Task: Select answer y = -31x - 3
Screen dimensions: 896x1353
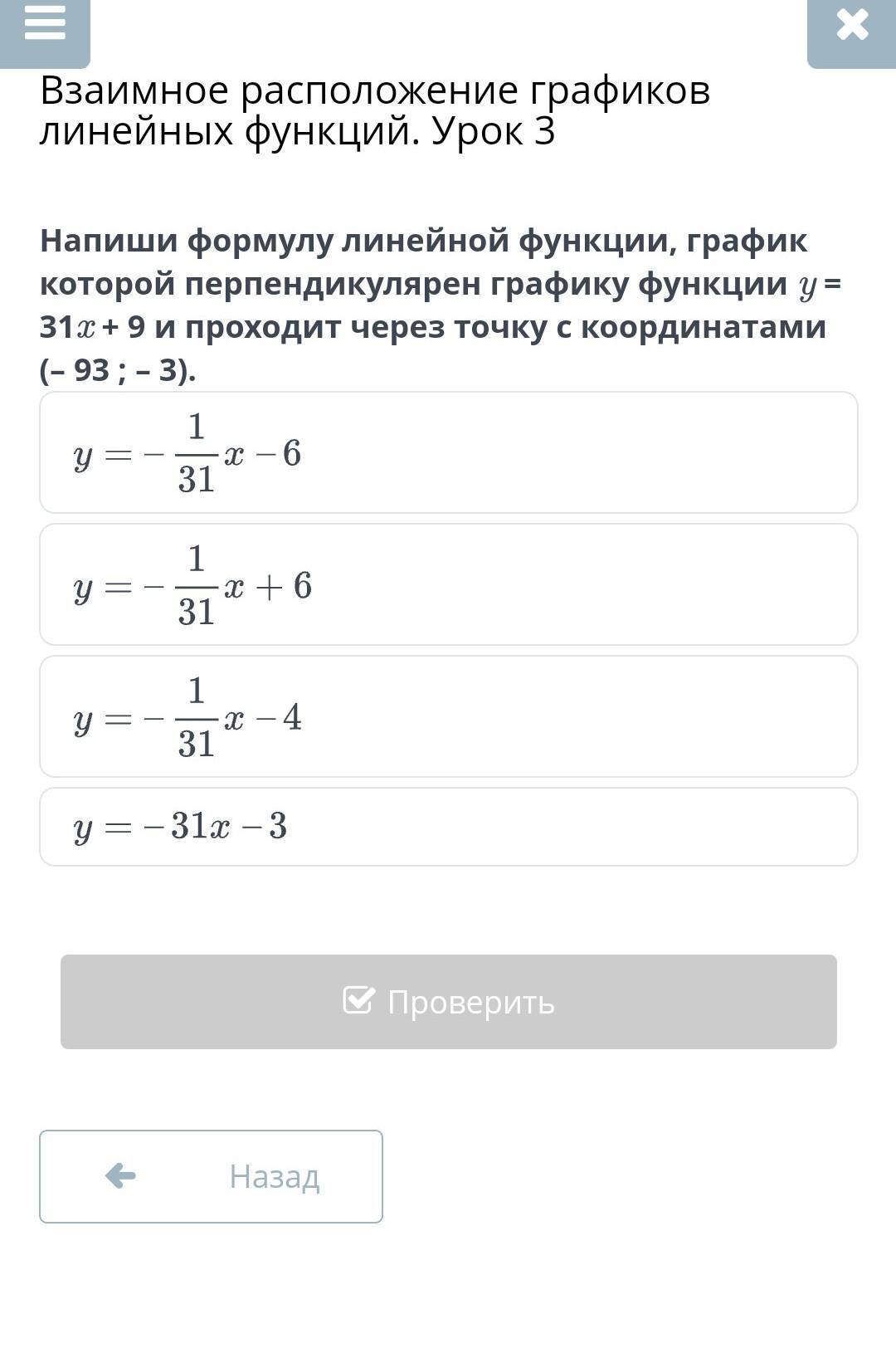Action: click(x=449, y=827)
